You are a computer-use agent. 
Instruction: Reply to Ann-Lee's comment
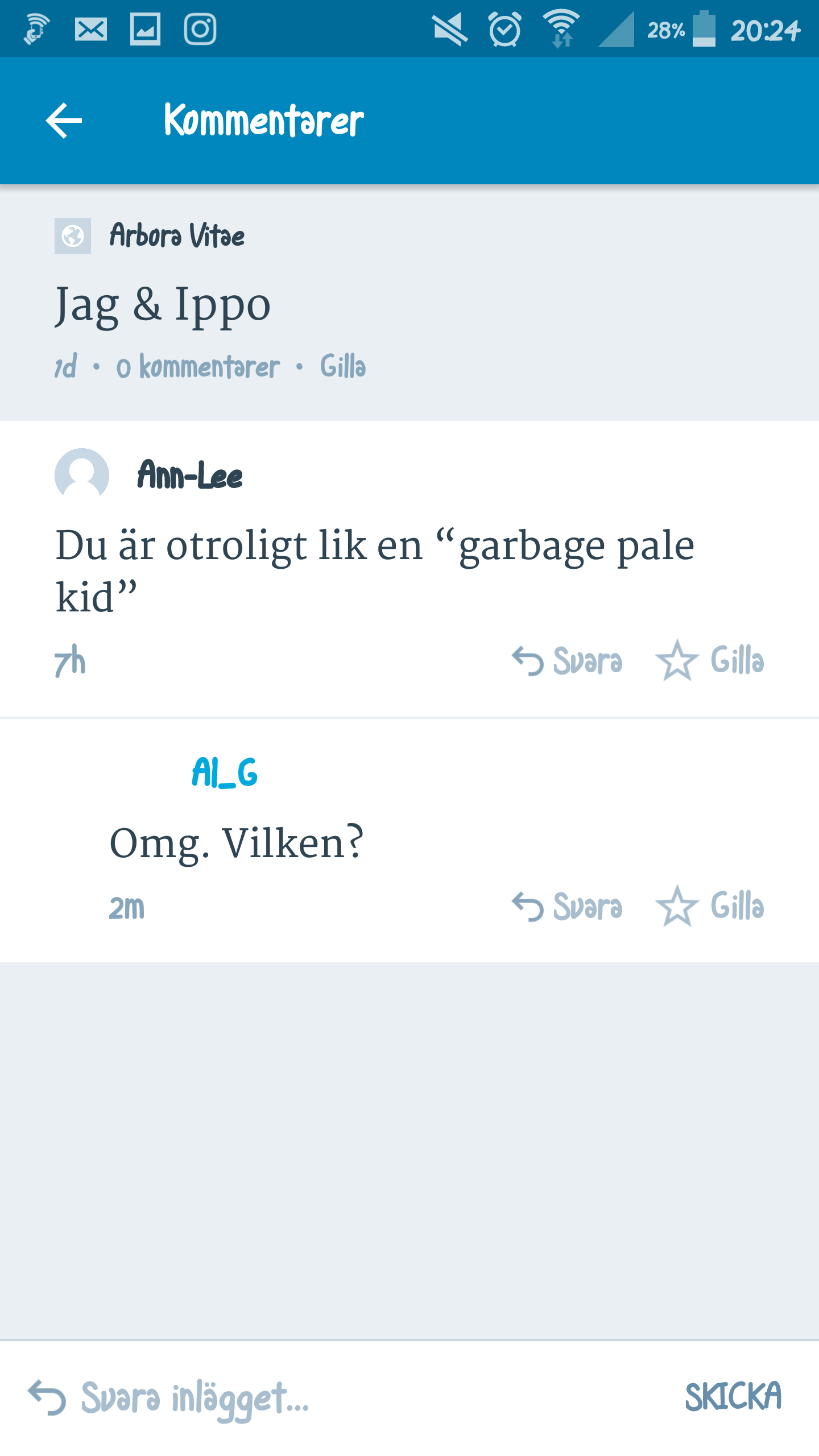pyautogui.click(x=568, y=661)
